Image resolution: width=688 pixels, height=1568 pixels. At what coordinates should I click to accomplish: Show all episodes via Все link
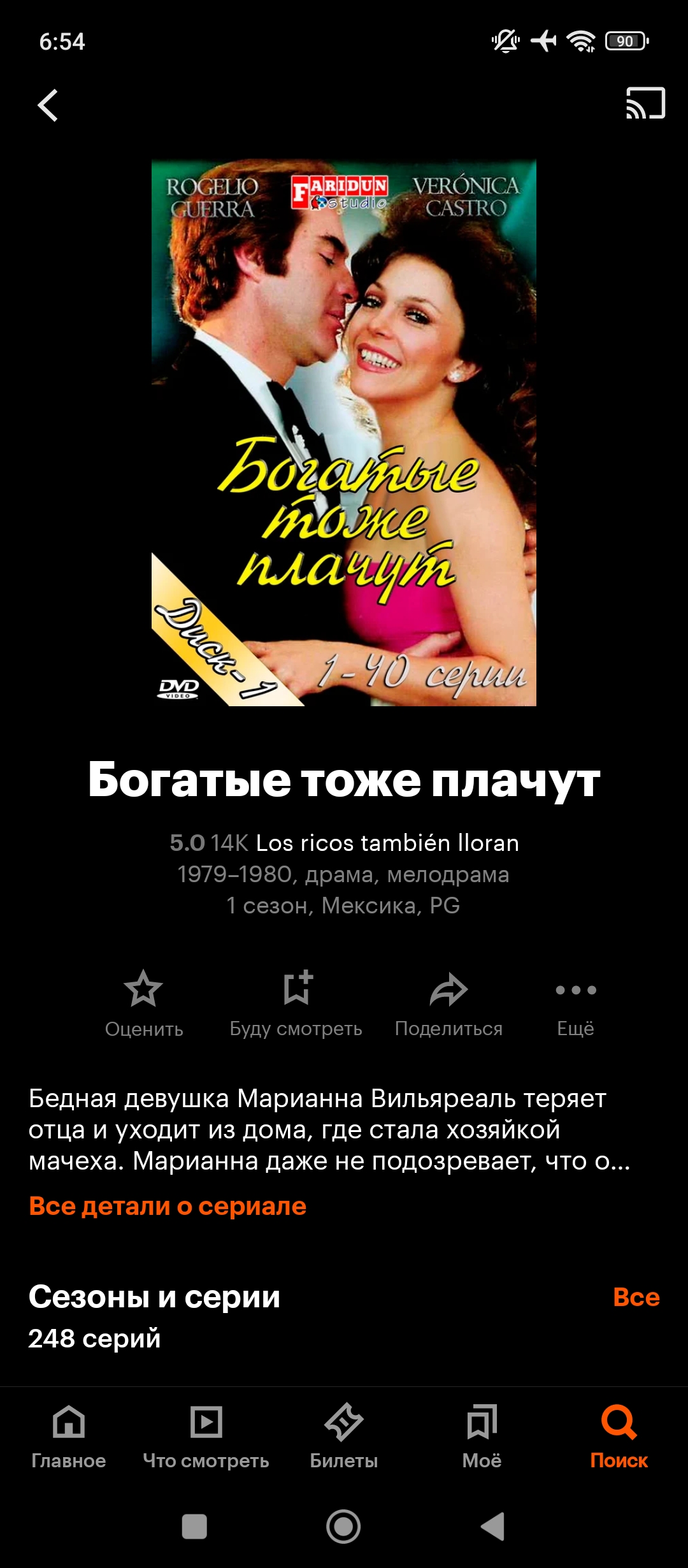click(x=636, y=1297)
